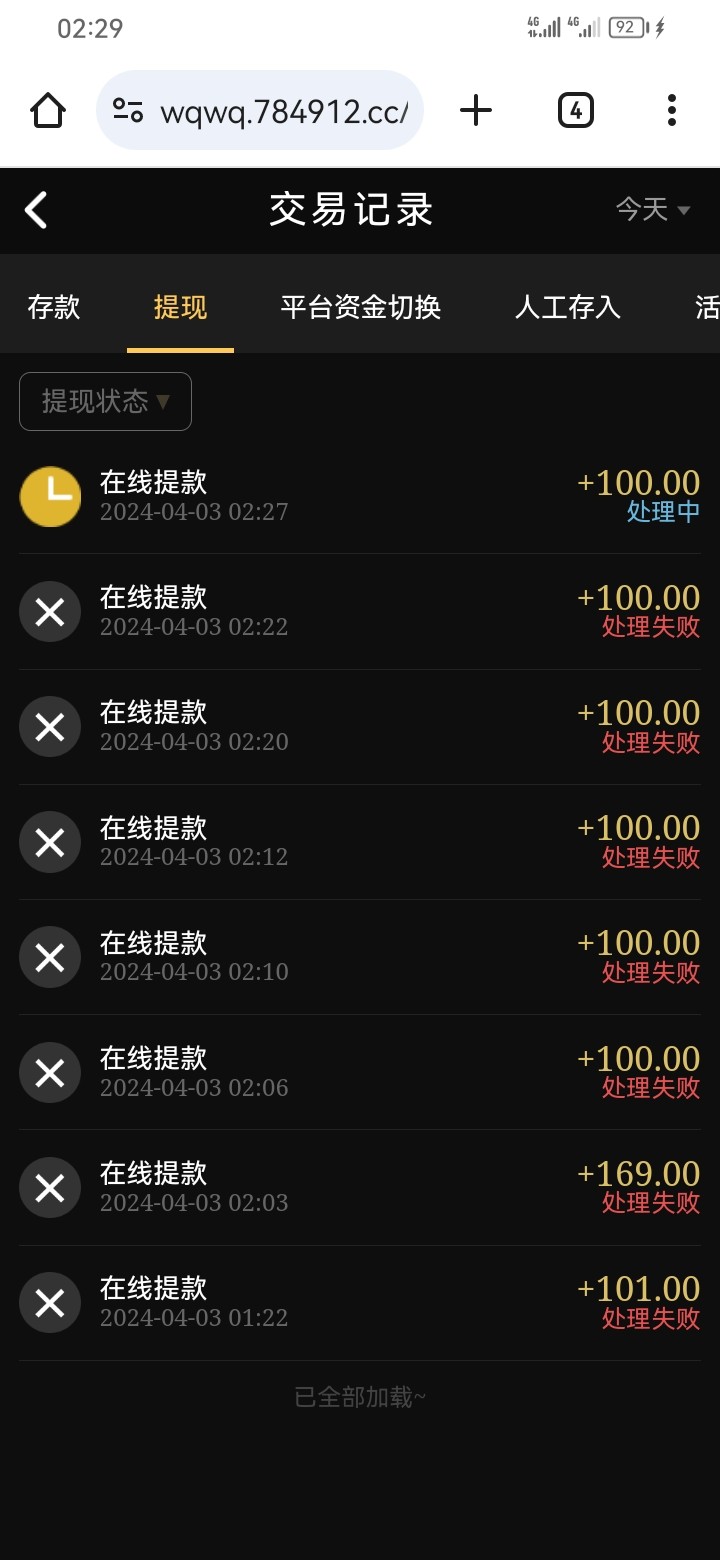Tap the browser home button

(48, 110)
